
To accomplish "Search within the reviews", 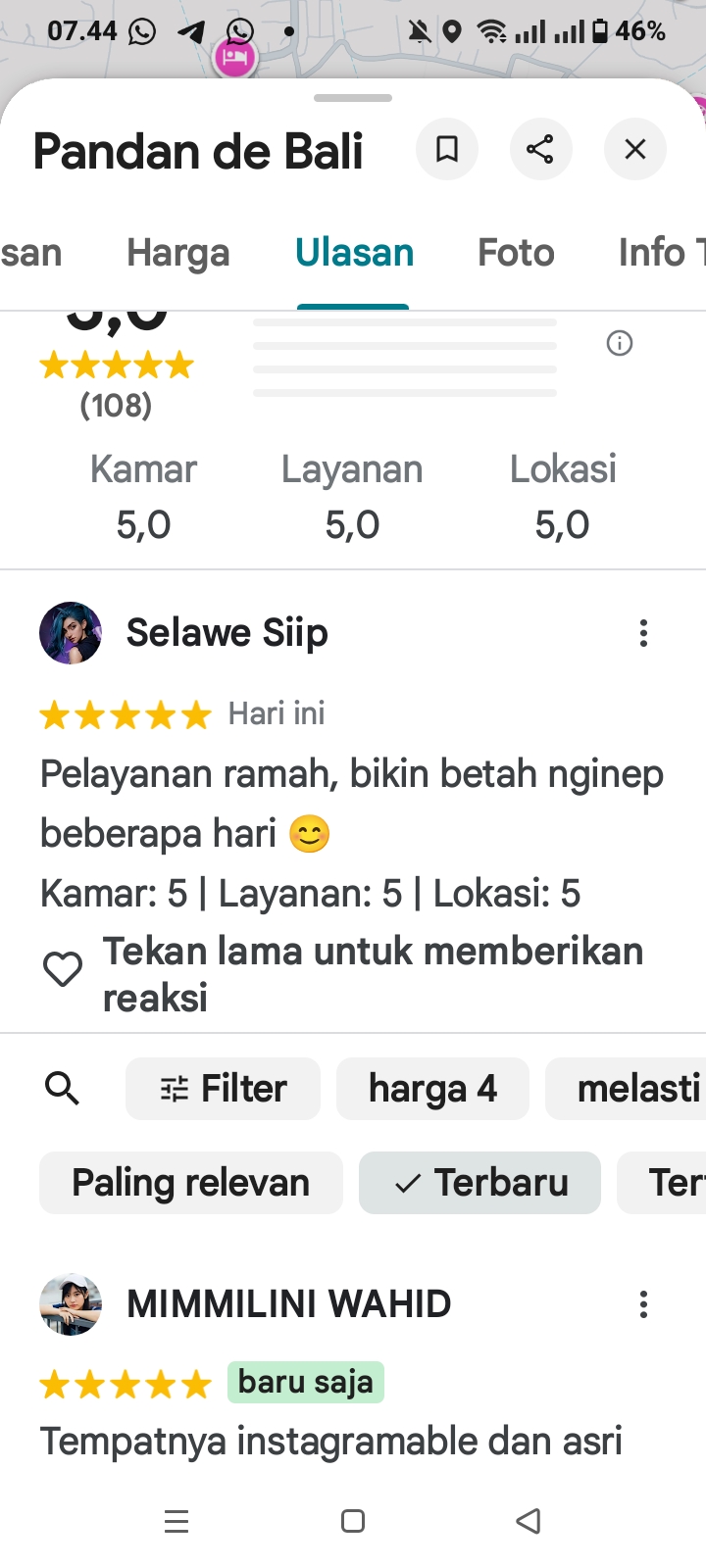I will click(x=63, y=1088).
